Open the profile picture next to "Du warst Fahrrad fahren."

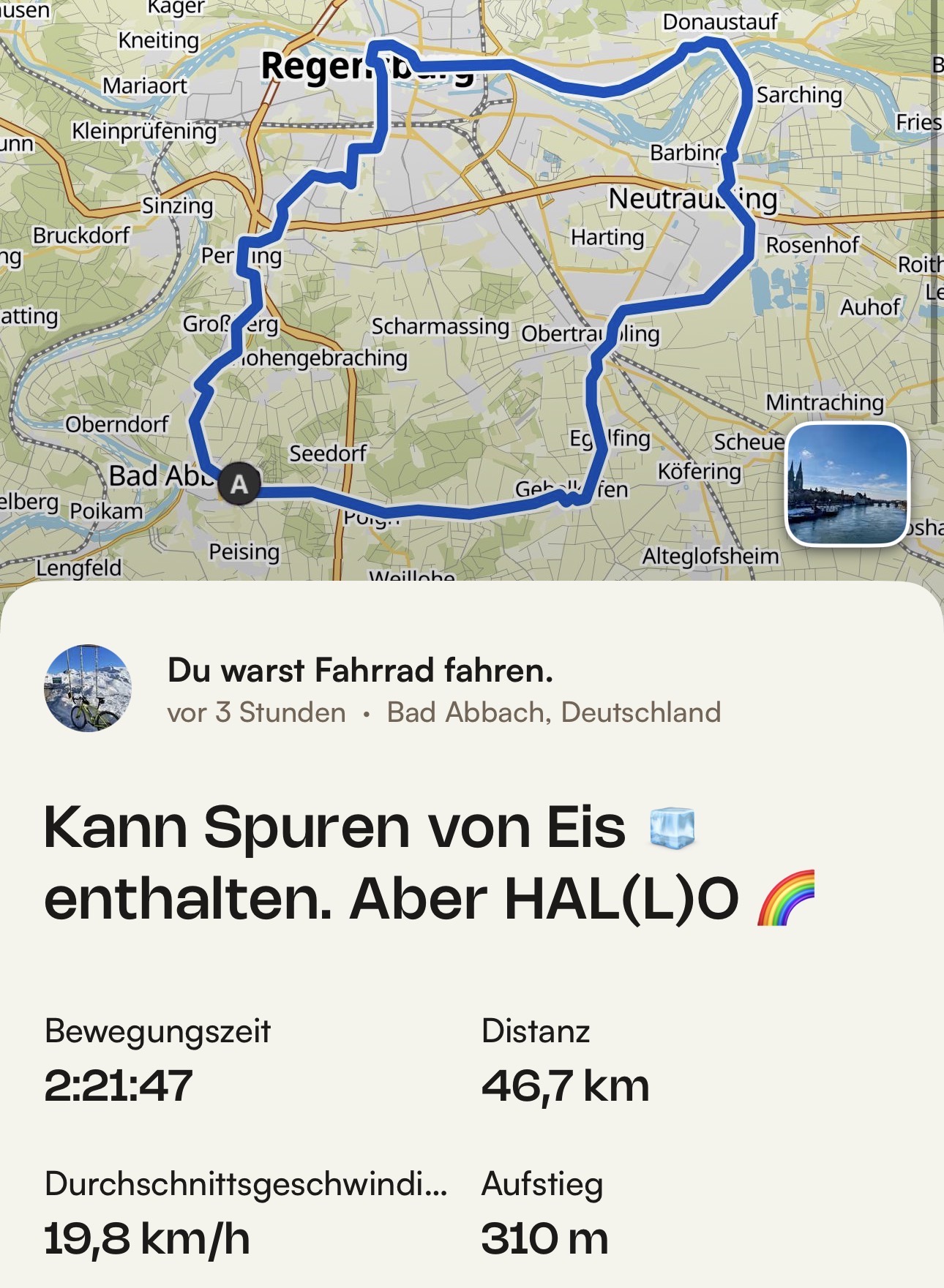pos(89,688)
